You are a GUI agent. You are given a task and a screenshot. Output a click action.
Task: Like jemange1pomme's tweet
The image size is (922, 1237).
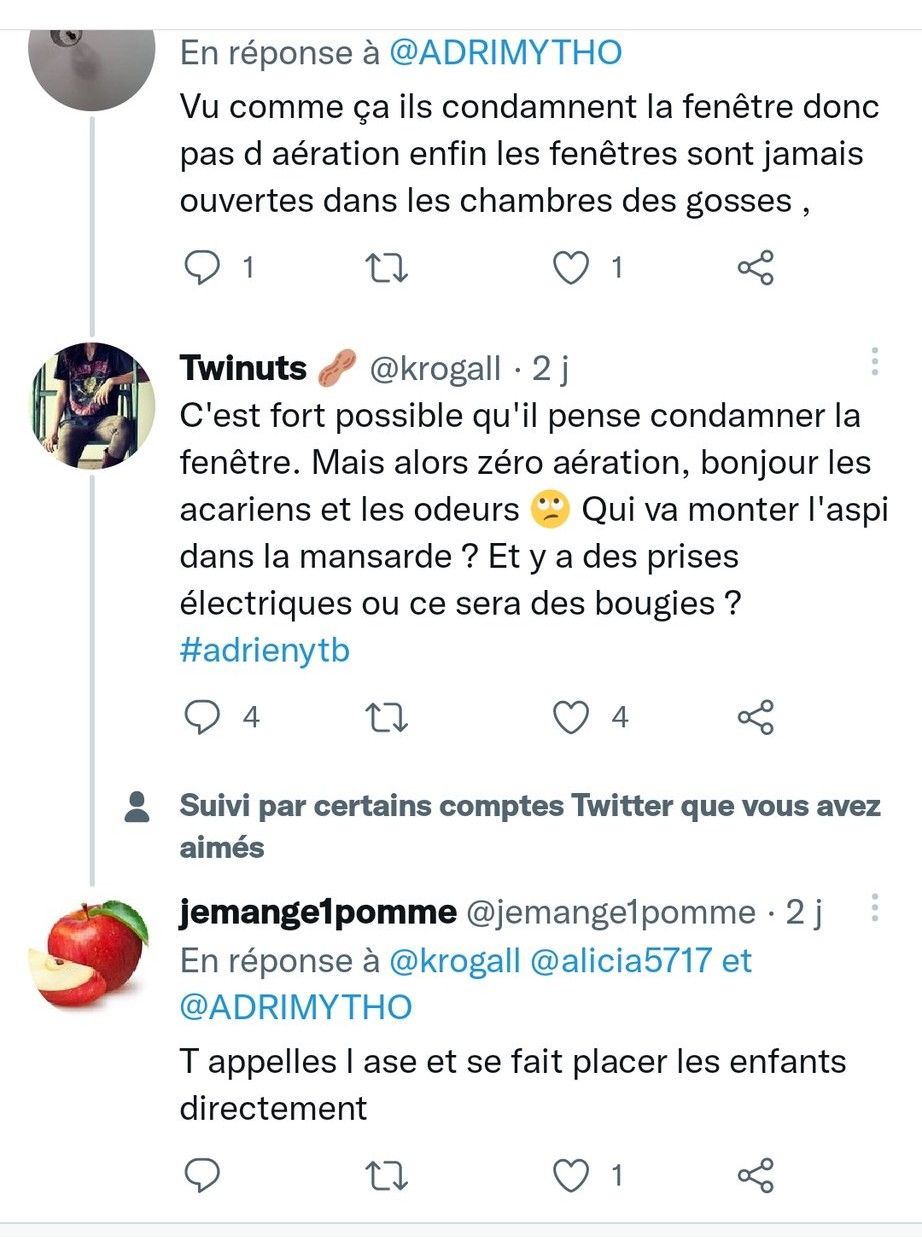(x=571, y=1175)
